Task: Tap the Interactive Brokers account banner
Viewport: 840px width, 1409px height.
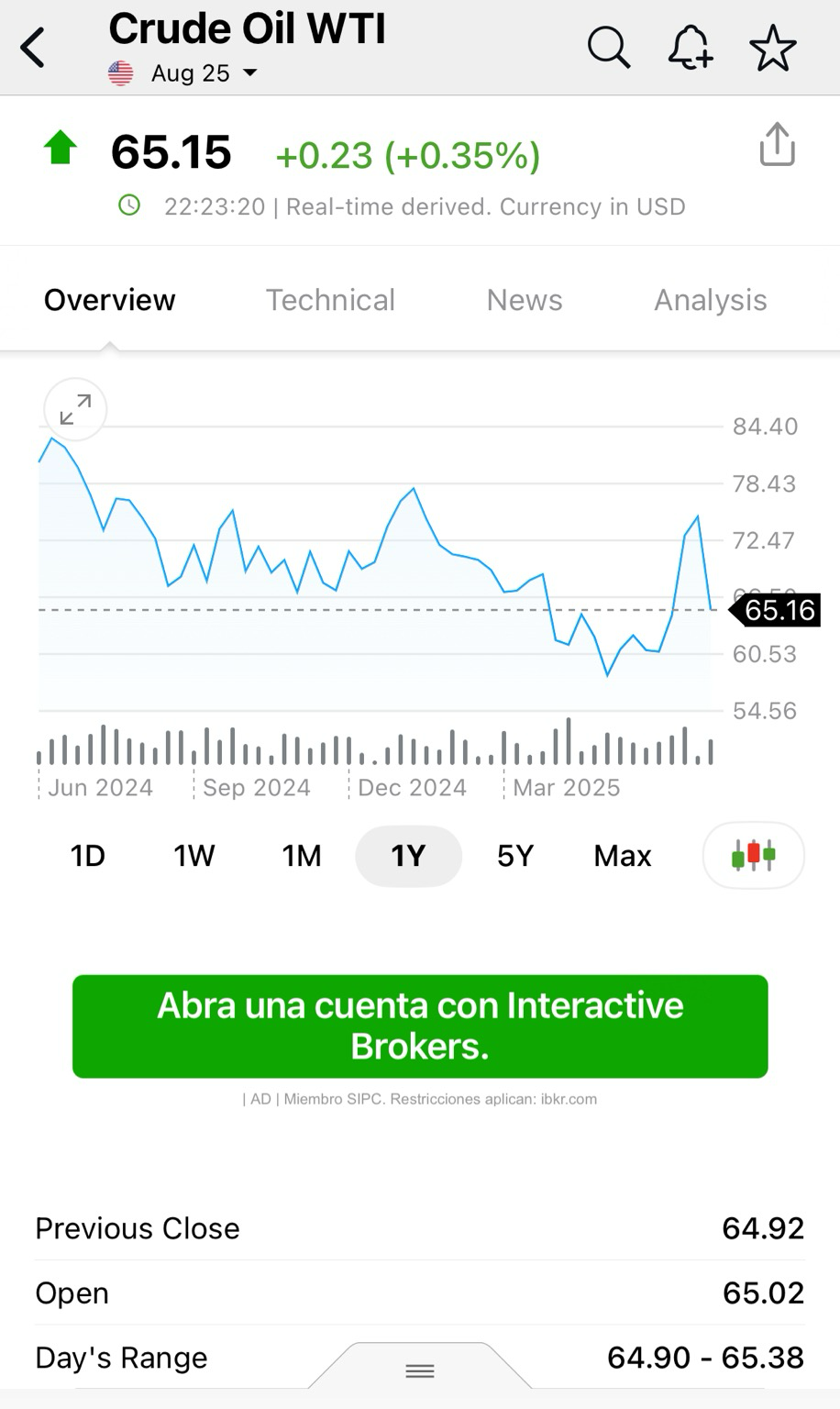Action: (x=420, y=1026)
